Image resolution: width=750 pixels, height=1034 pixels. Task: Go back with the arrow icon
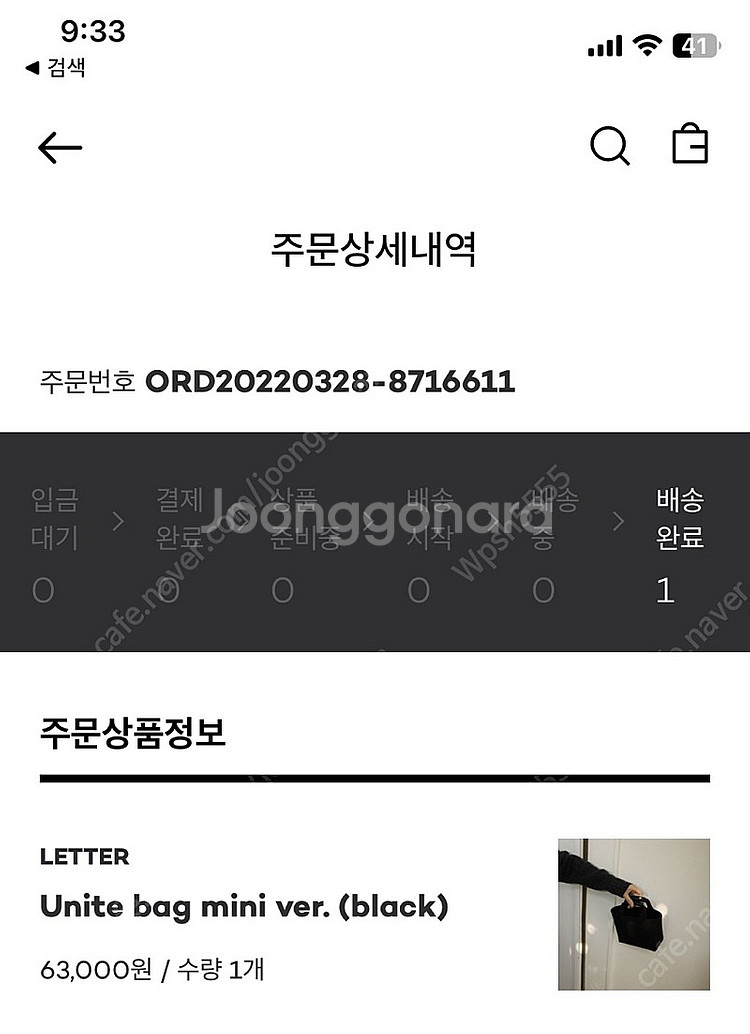(60, 148)
